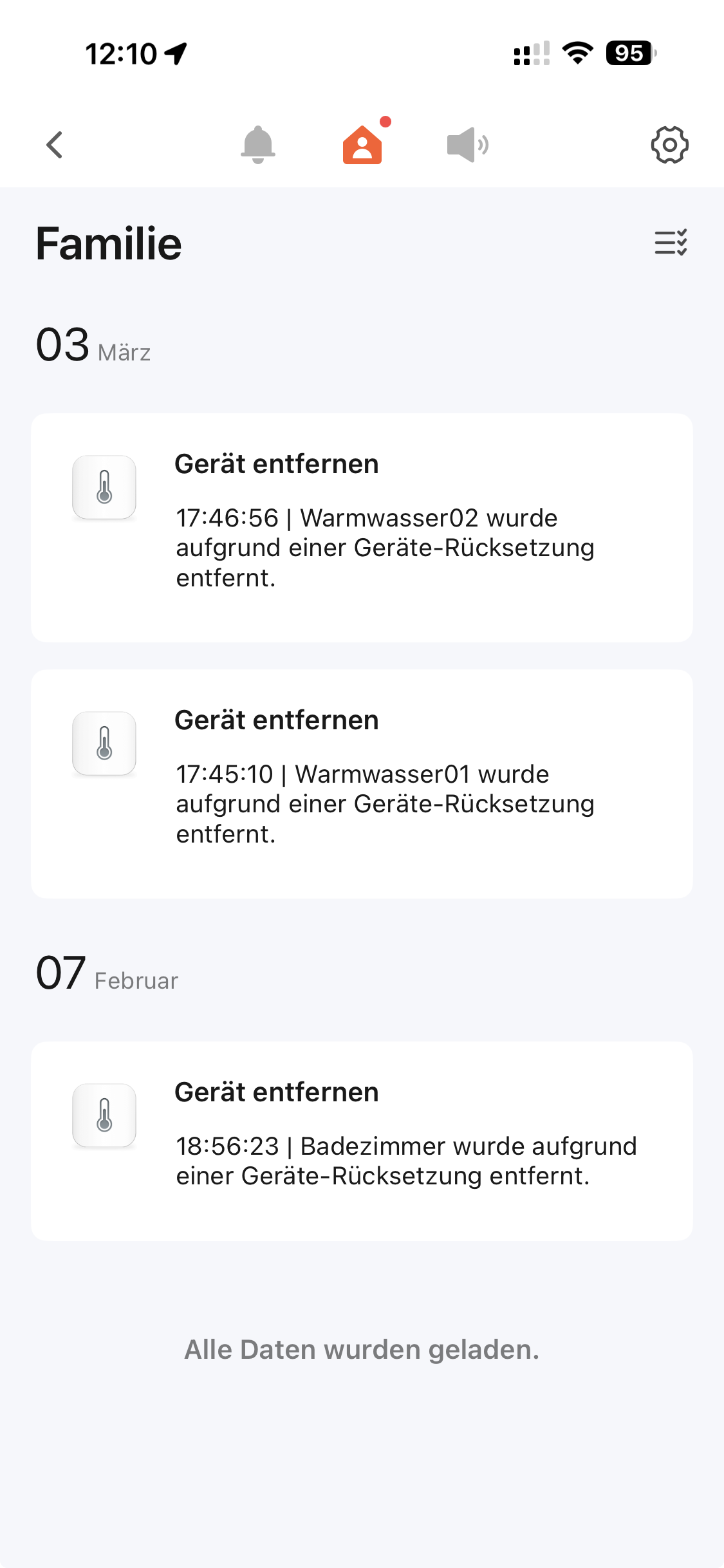Open the Warmwasser02 removal message
The height and width of the screenshot is (1568, 724).
[x=362, y=528]
